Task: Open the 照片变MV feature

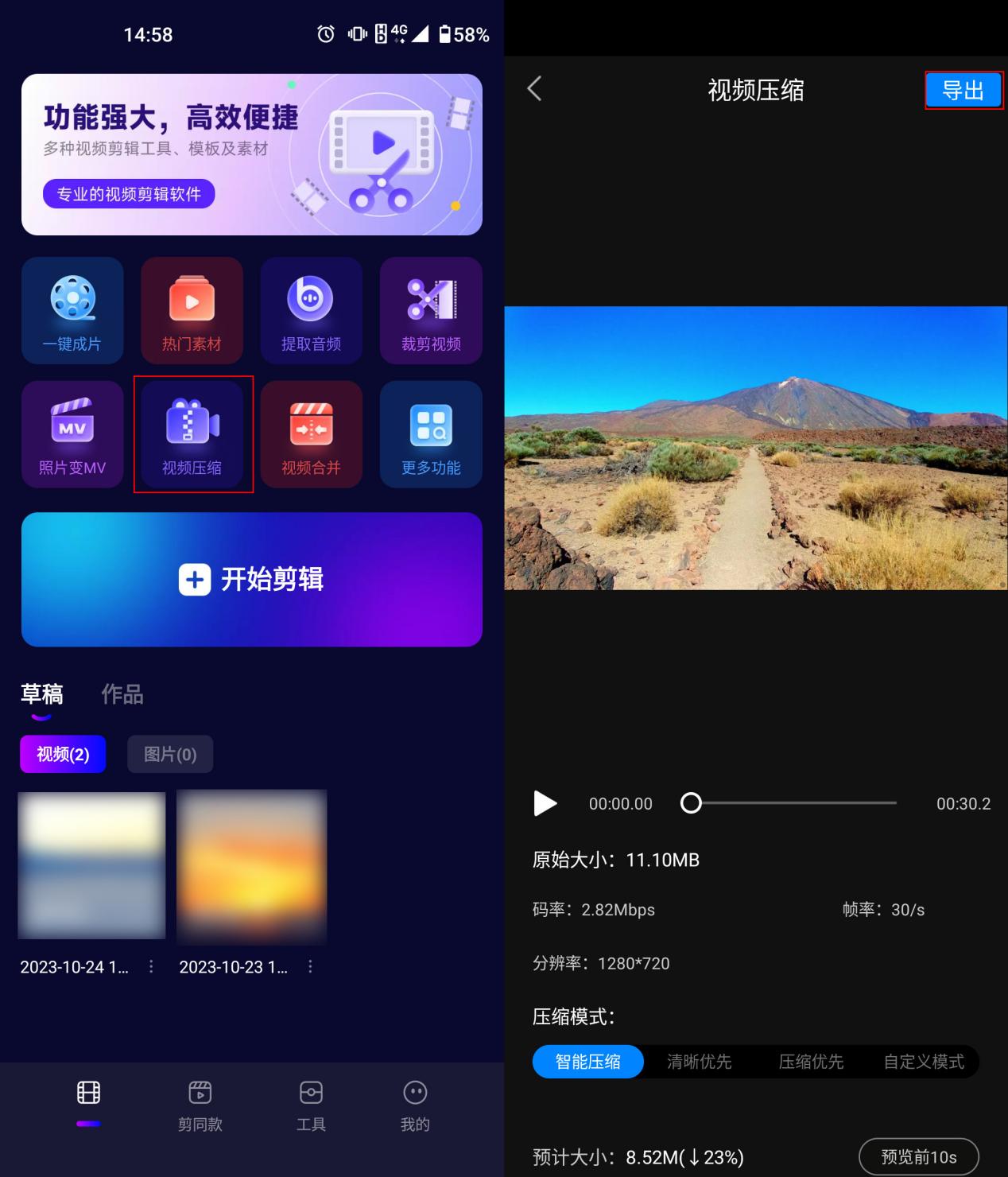Action: tap(72, 434)
